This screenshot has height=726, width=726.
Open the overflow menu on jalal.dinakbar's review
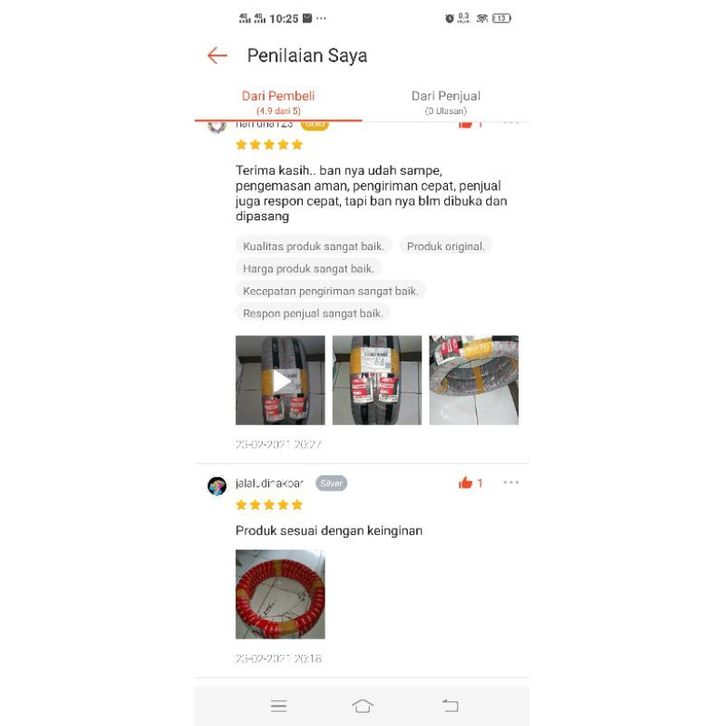[x=511, y=483]
